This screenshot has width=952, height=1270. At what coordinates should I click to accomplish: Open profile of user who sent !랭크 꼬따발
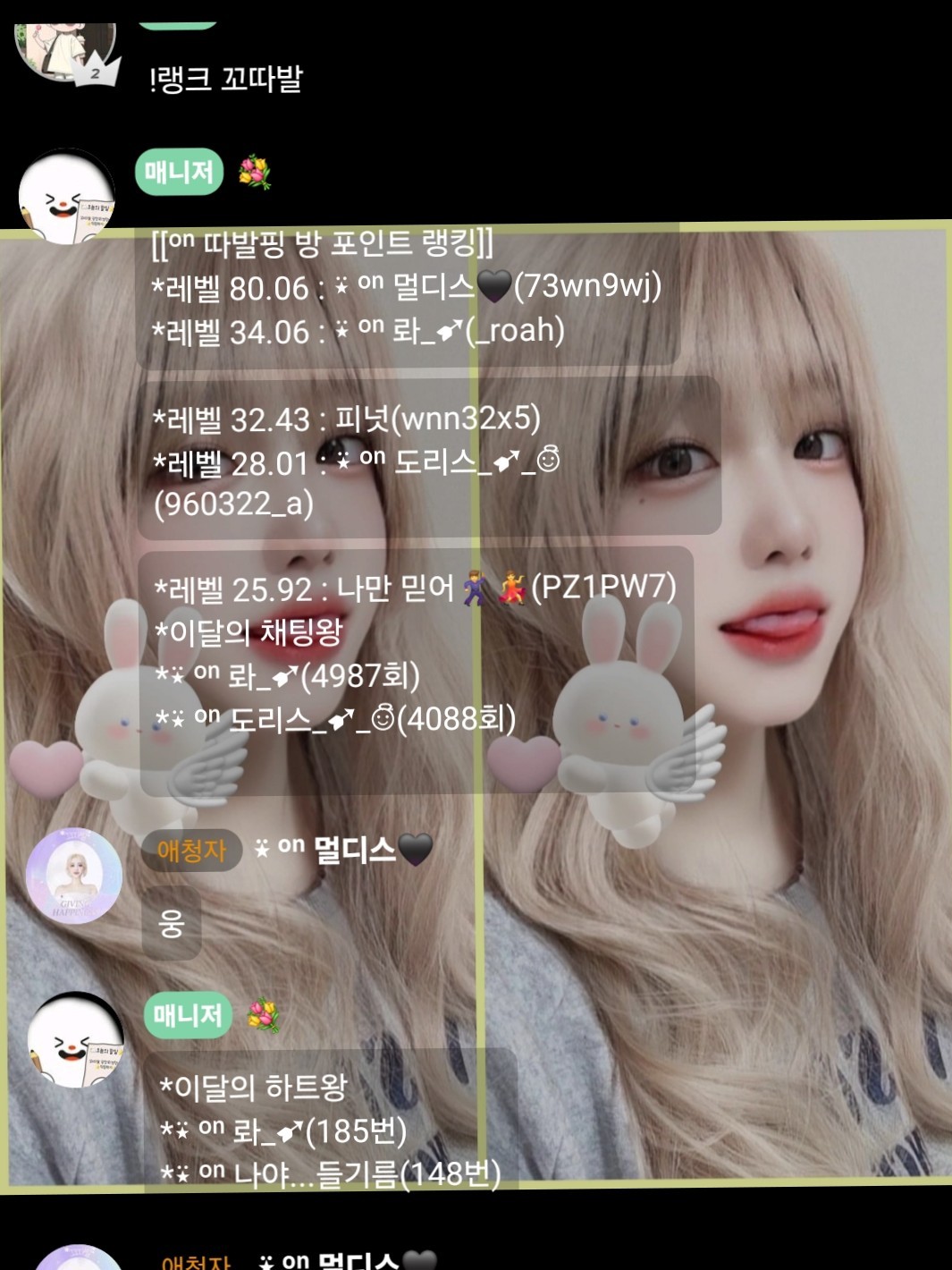coord(65,50)
